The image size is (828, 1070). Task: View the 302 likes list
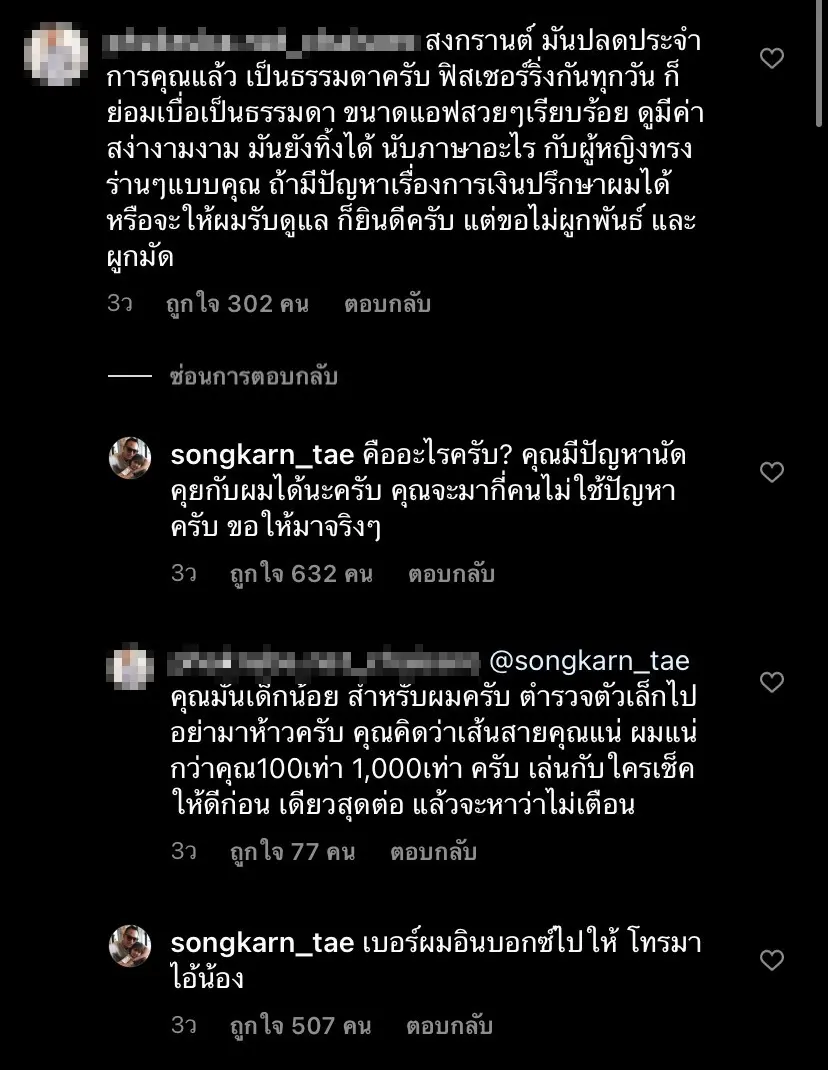click(x=237, y=304)
